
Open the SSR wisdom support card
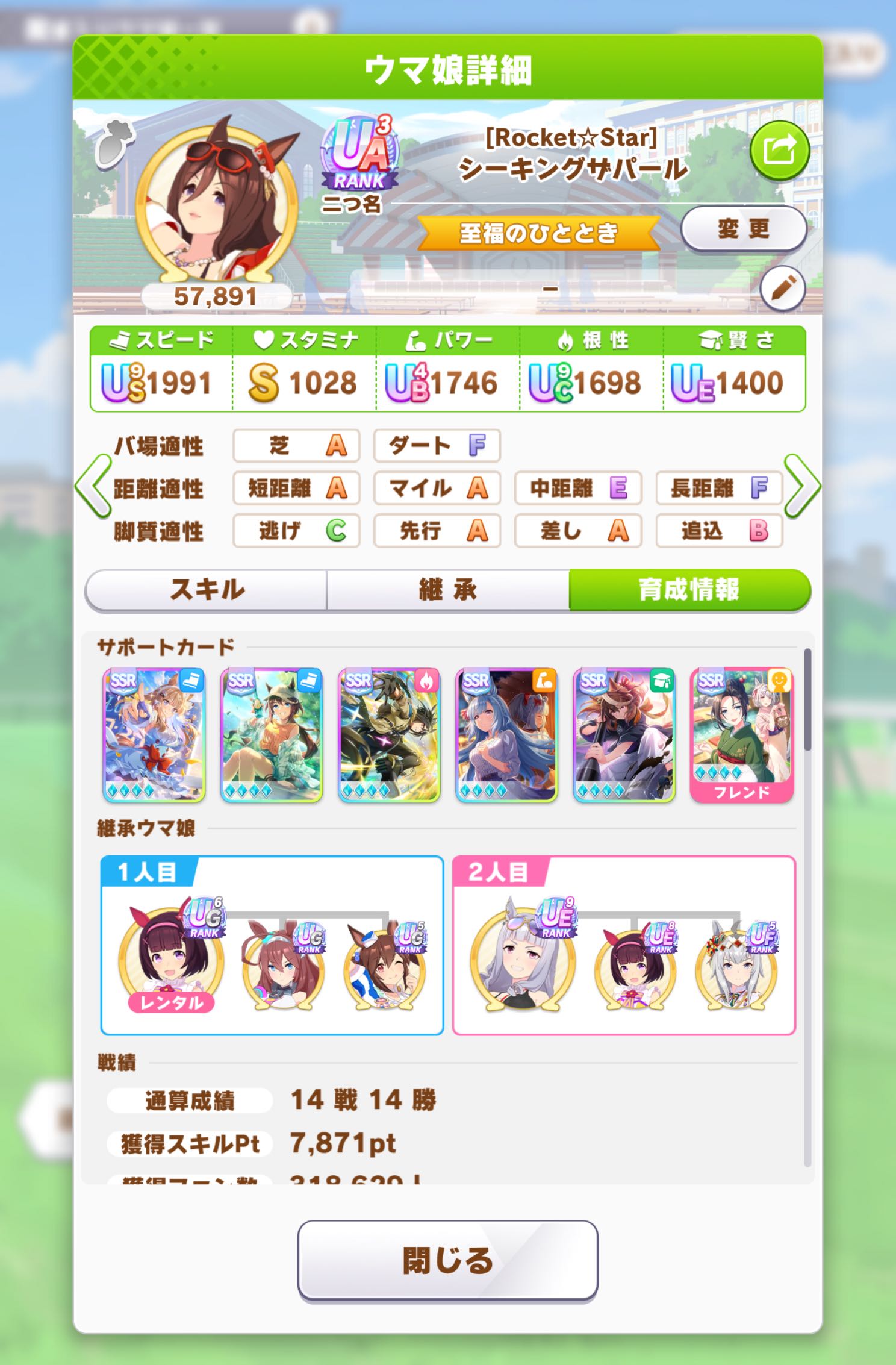tap(624, 735)
